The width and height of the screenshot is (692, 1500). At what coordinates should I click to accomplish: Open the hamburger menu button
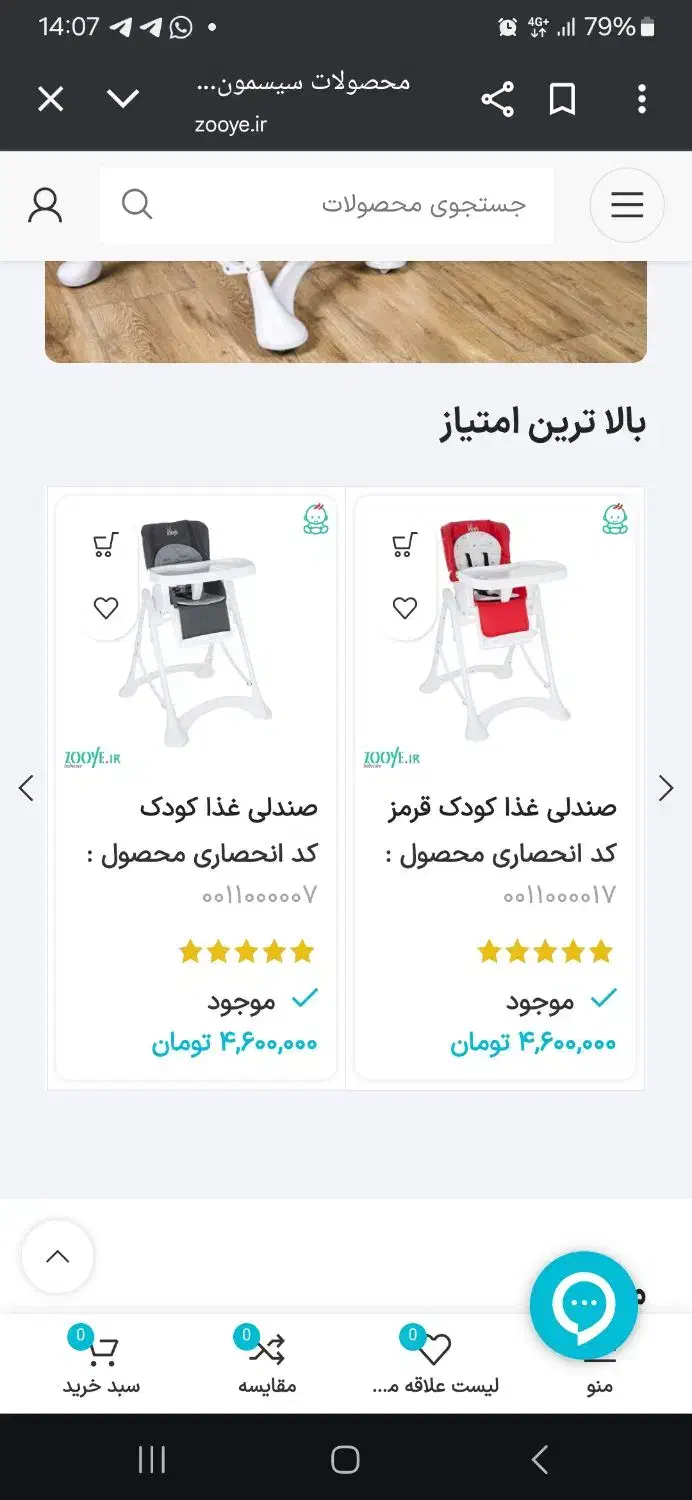tap(627, 205)
